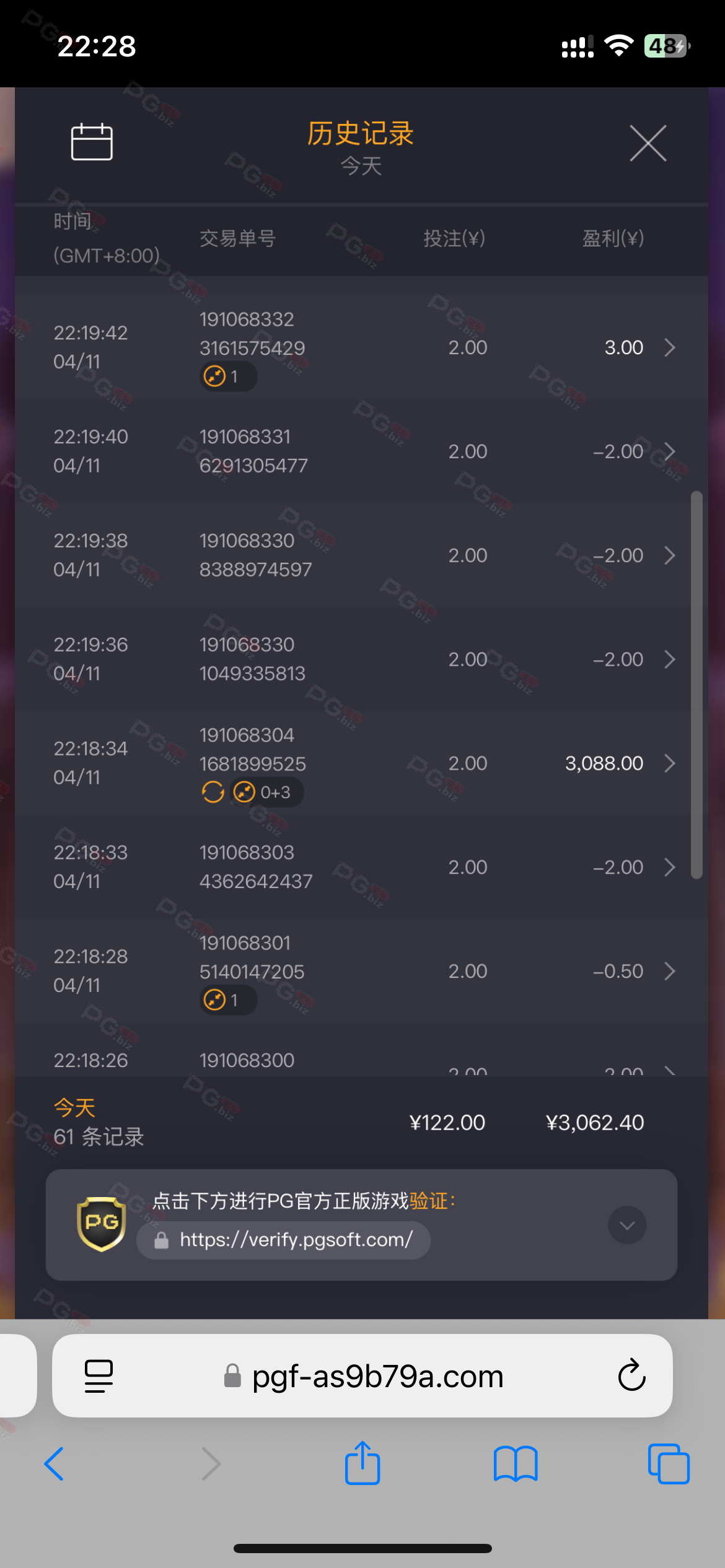Image resolution: width=725 pixels, height=1568 pixels.
Task: Show open Safari tabs
Action: click(669, 1464)
